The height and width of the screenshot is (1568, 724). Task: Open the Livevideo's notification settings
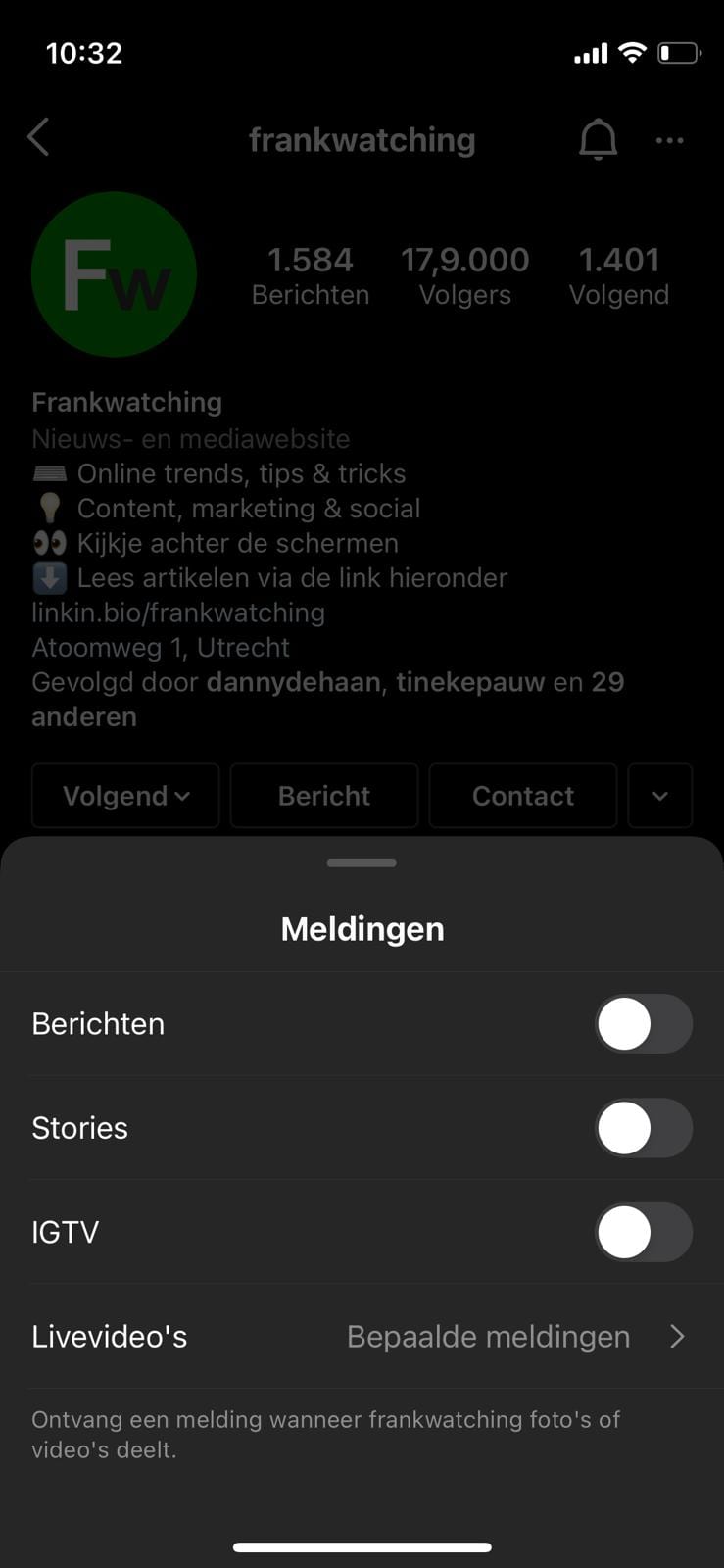click(361, 1337)
